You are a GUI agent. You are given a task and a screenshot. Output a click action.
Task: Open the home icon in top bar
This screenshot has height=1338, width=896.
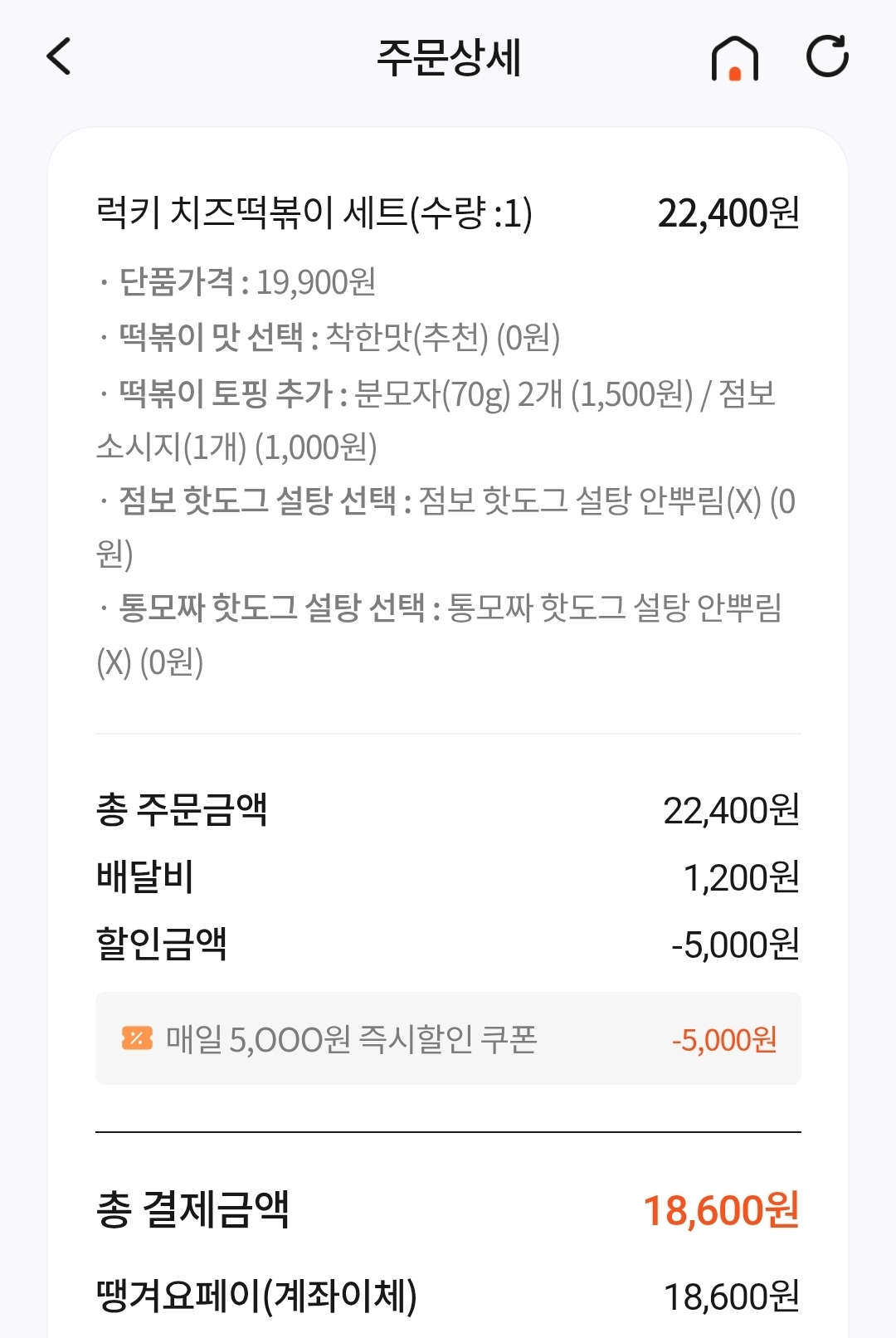tap(734, 58)
